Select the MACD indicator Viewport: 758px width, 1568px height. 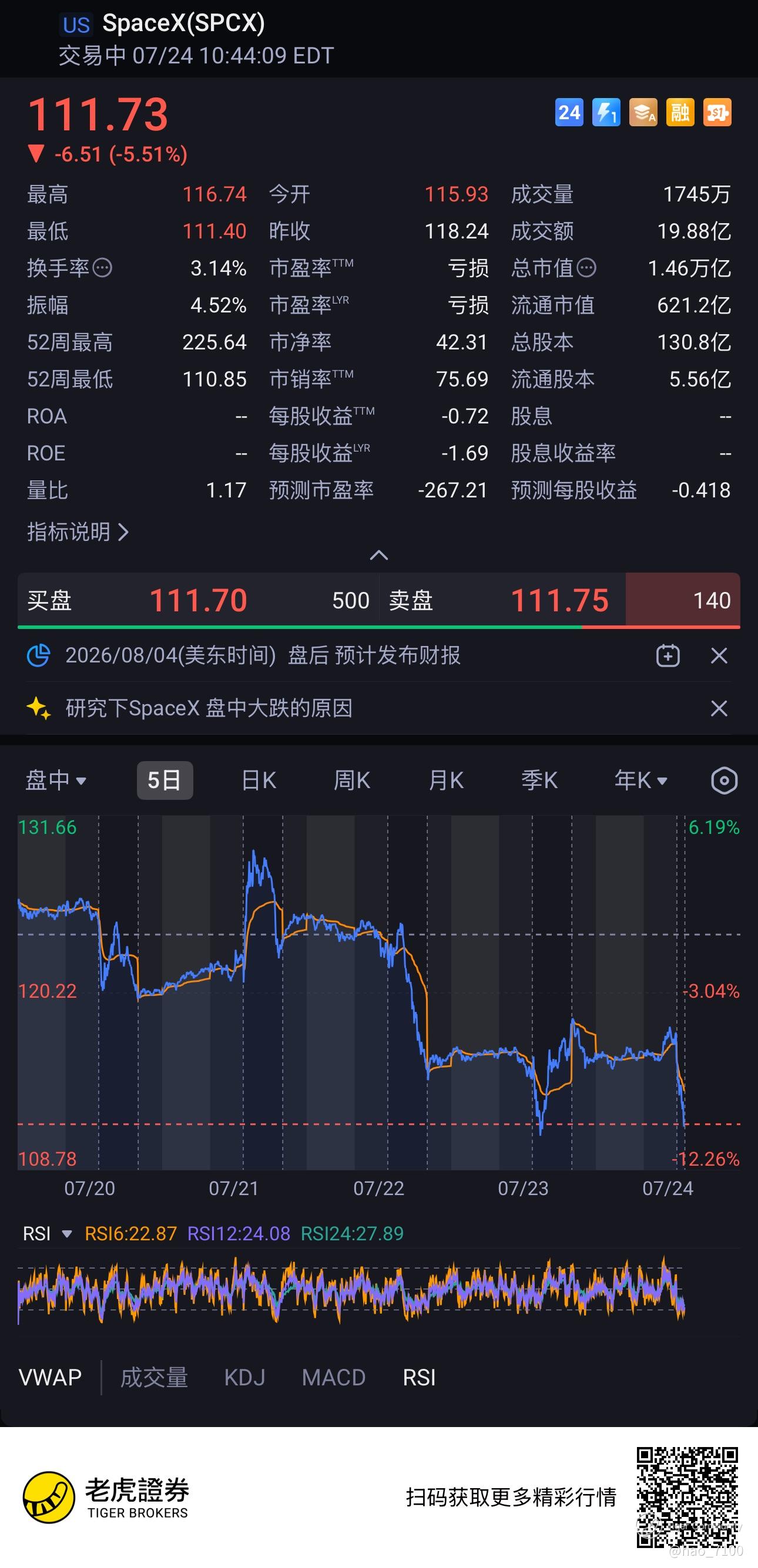tap(334, 1378)
